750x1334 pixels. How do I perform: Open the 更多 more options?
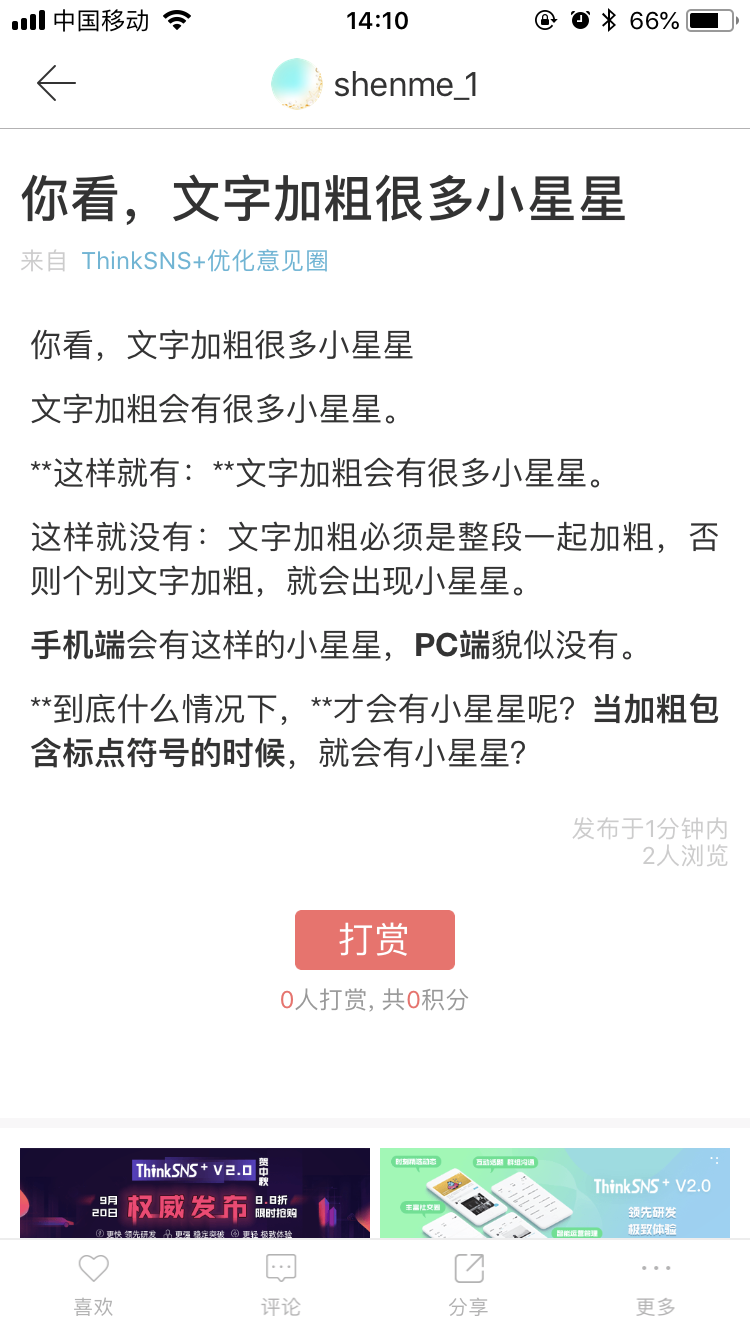pyautogui.click(x=656, y=1285)
